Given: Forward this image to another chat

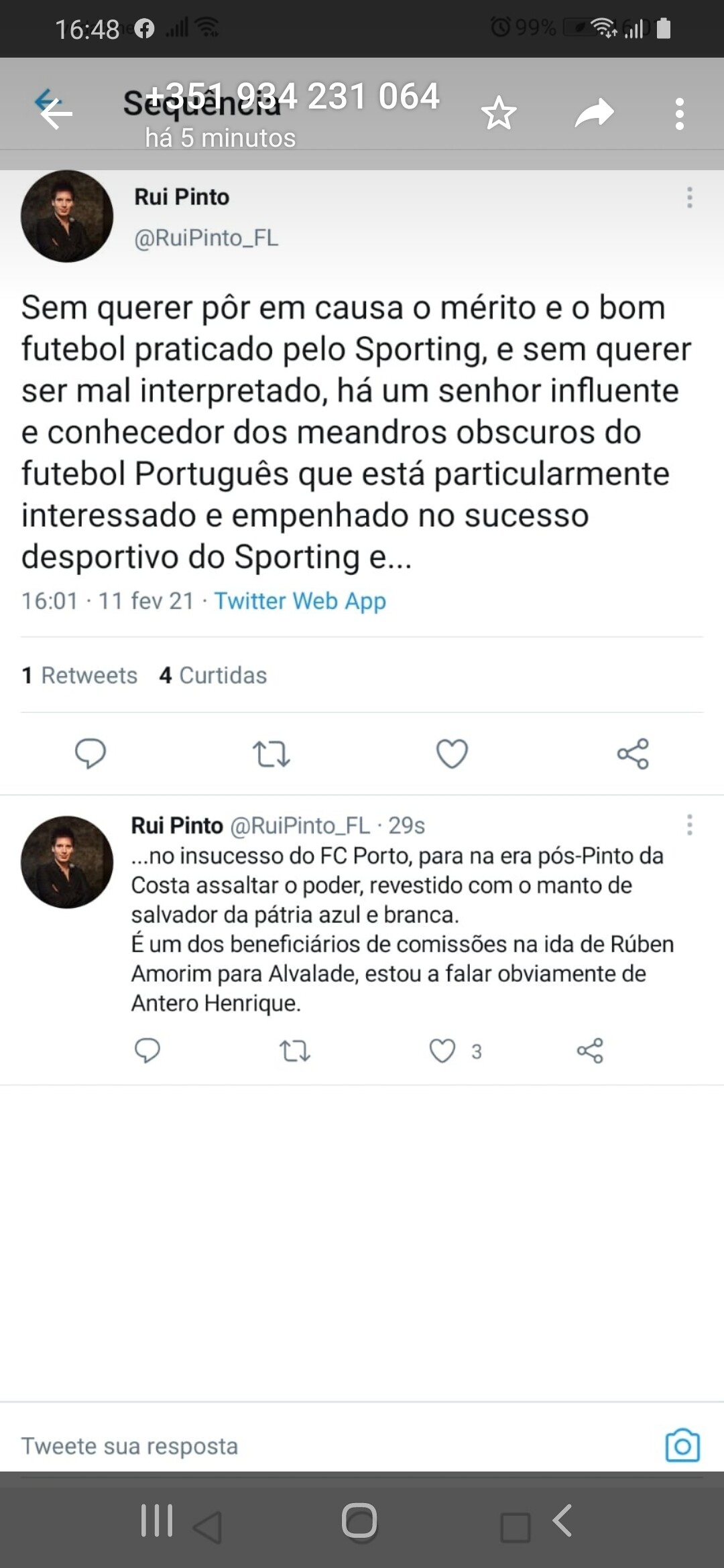Looking at the screenshot, I should [x=595, y=113].
